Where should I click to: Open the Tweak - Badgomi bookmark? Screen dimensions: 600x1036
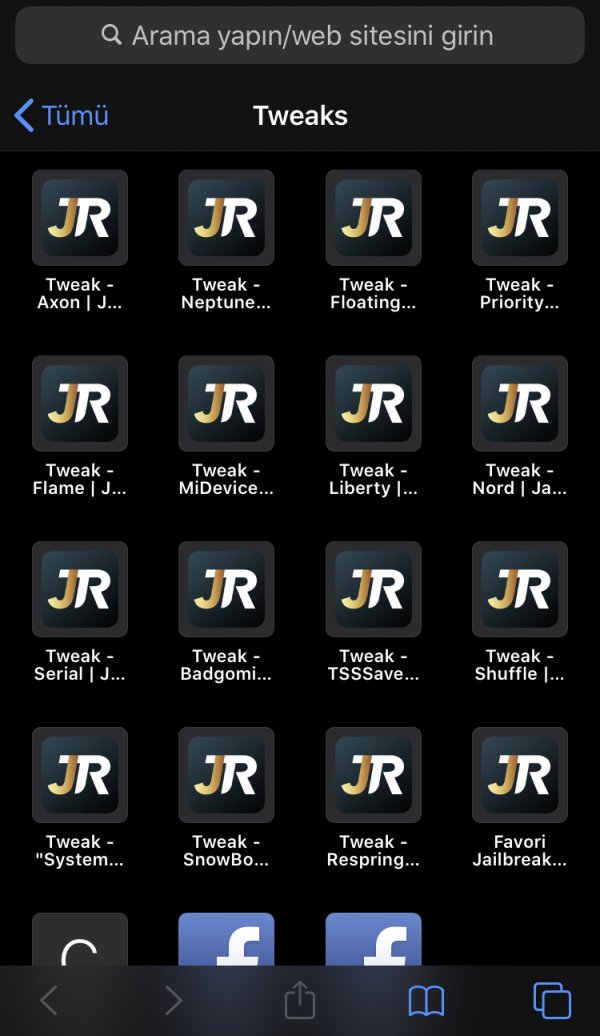click(226, 590)
